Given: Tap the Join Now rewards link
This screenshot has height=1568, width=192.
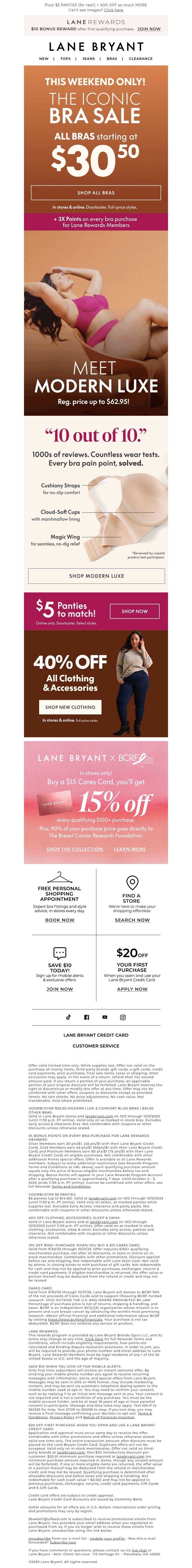Looking at the screenshot, I should coord(149,29).
